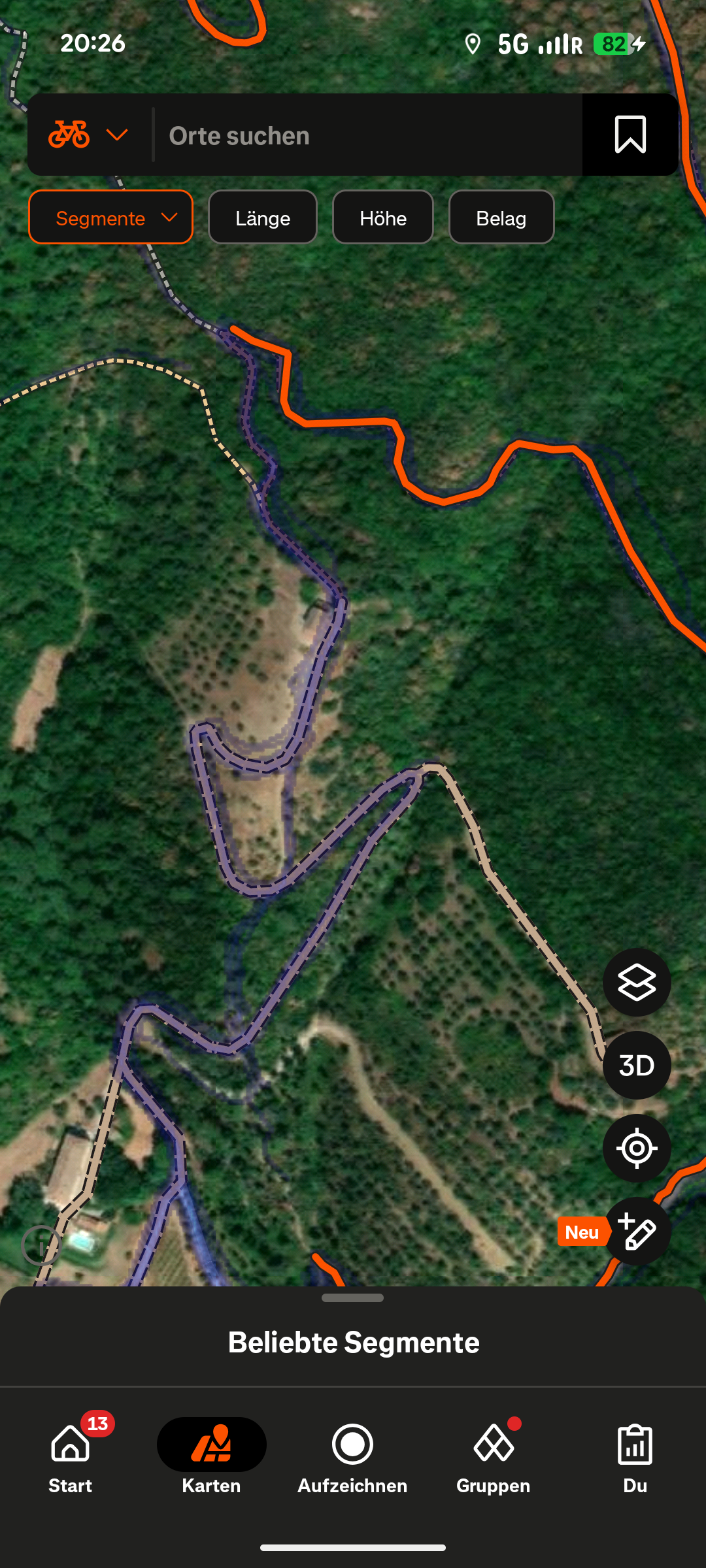Tap the Orte suchen search field
Screen dimensions: 706x1568
tap(366, 135)
